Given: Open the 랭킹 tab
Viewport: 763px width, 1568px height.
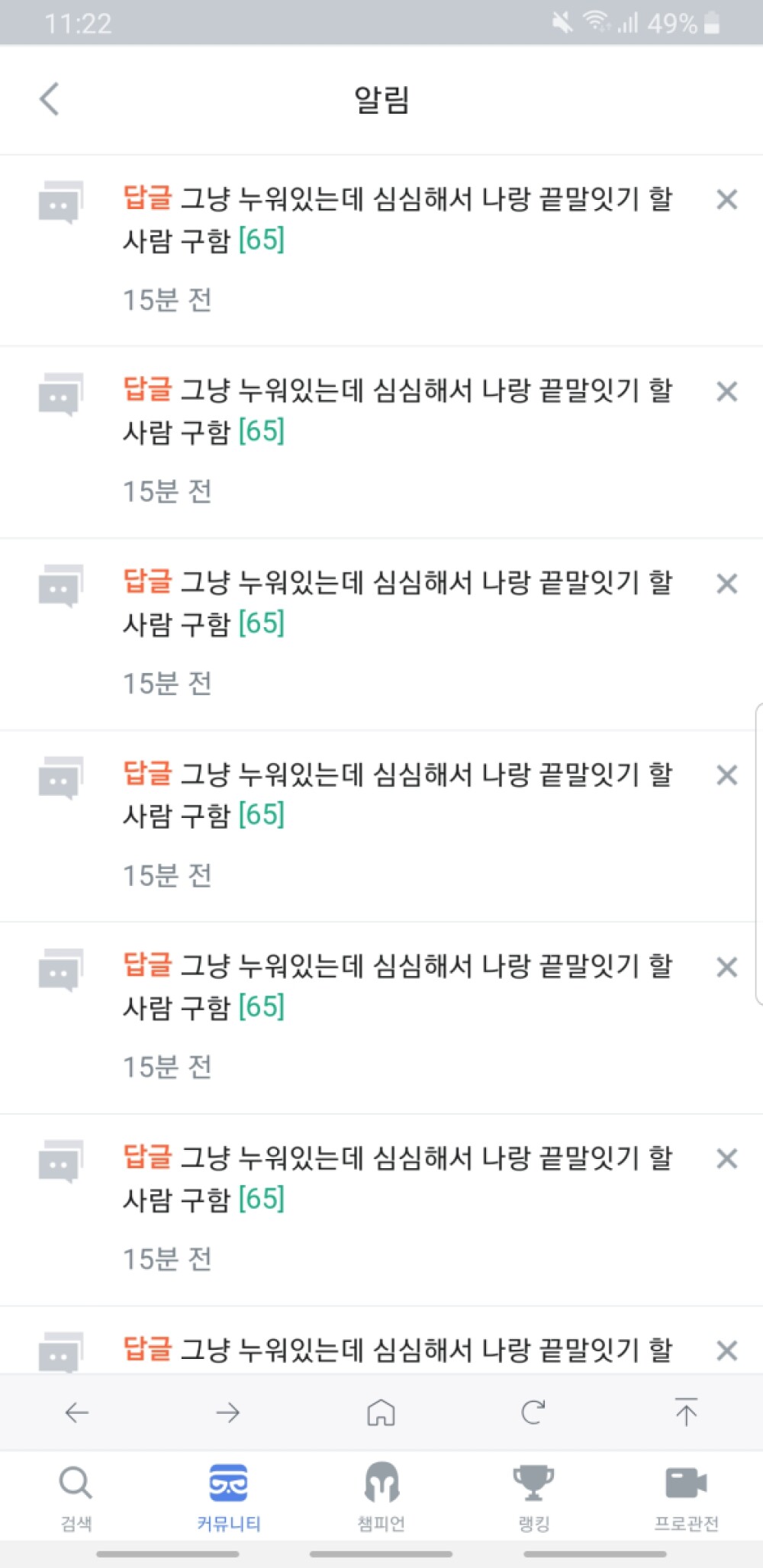Looking at the screenshot, I should (x=533, y=1497).
